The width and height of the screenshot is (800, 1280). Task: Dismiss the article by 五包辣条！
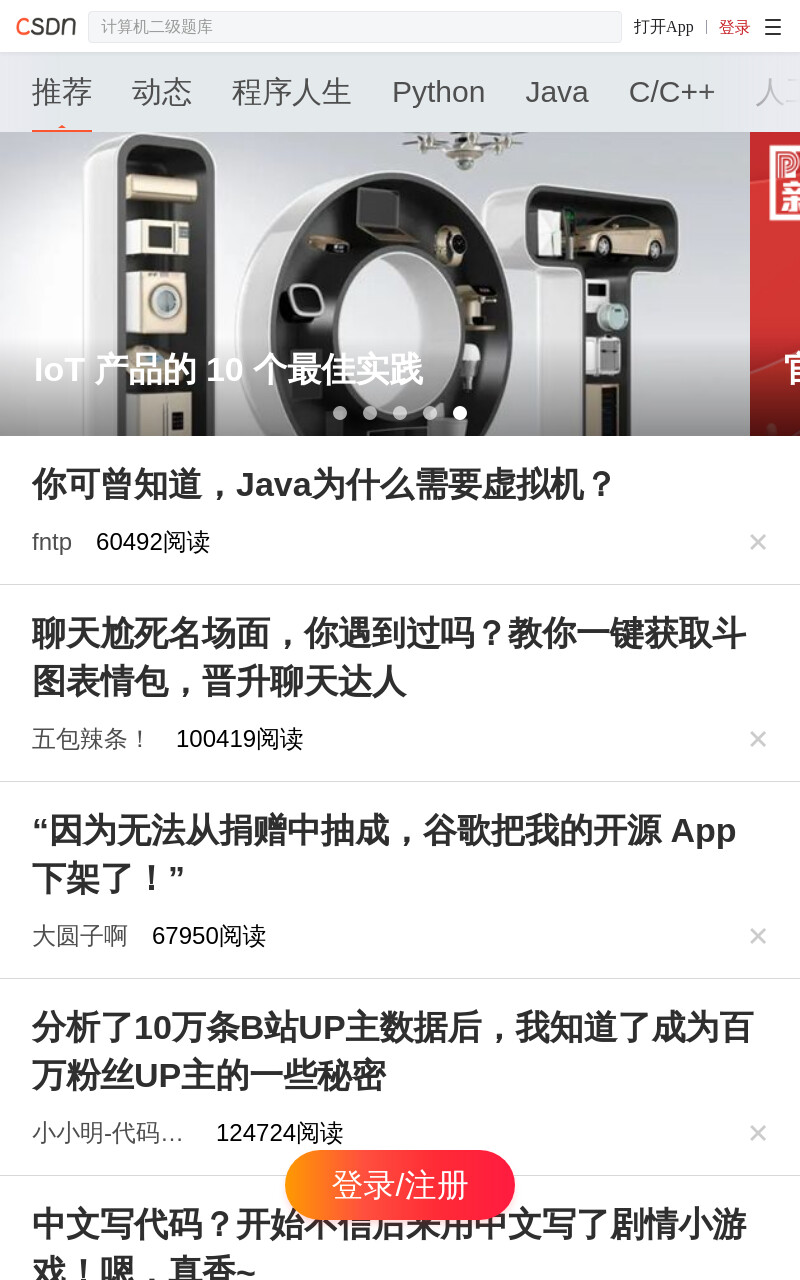tap(758, 739)
